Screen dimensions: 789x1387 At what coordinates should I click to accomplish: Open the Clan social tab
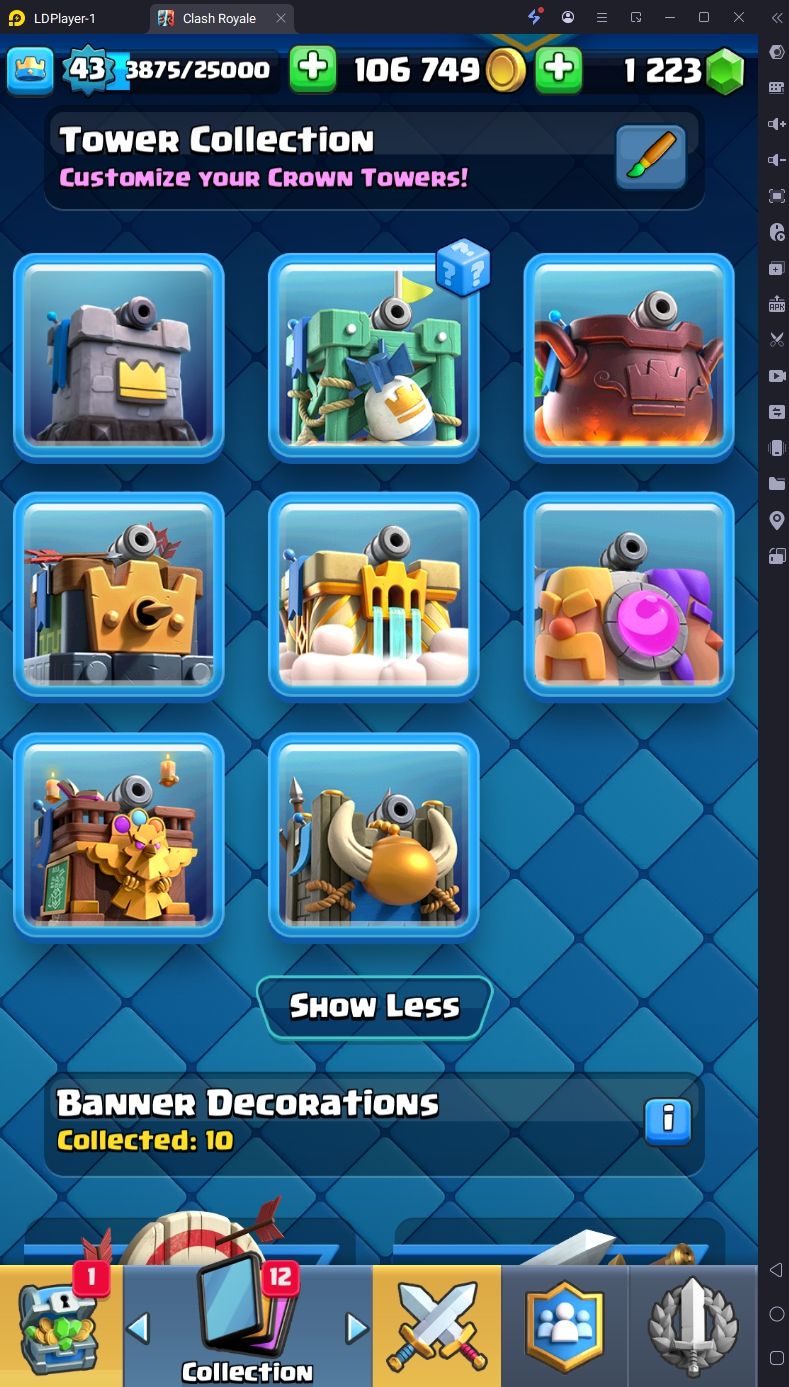pos(565,1326)
